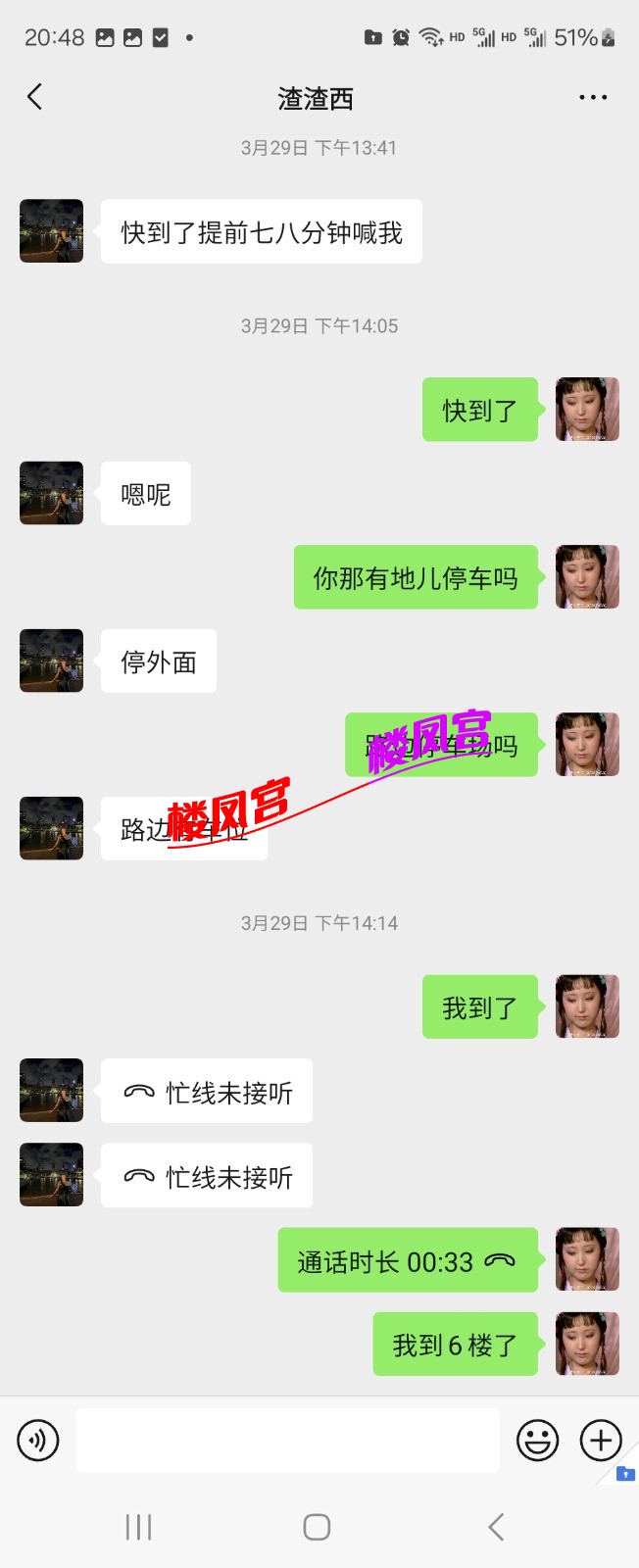The width and height of the screenshot is (639, 1568).
Task: Open the plus attachment menu
Action: (601, 1441)
